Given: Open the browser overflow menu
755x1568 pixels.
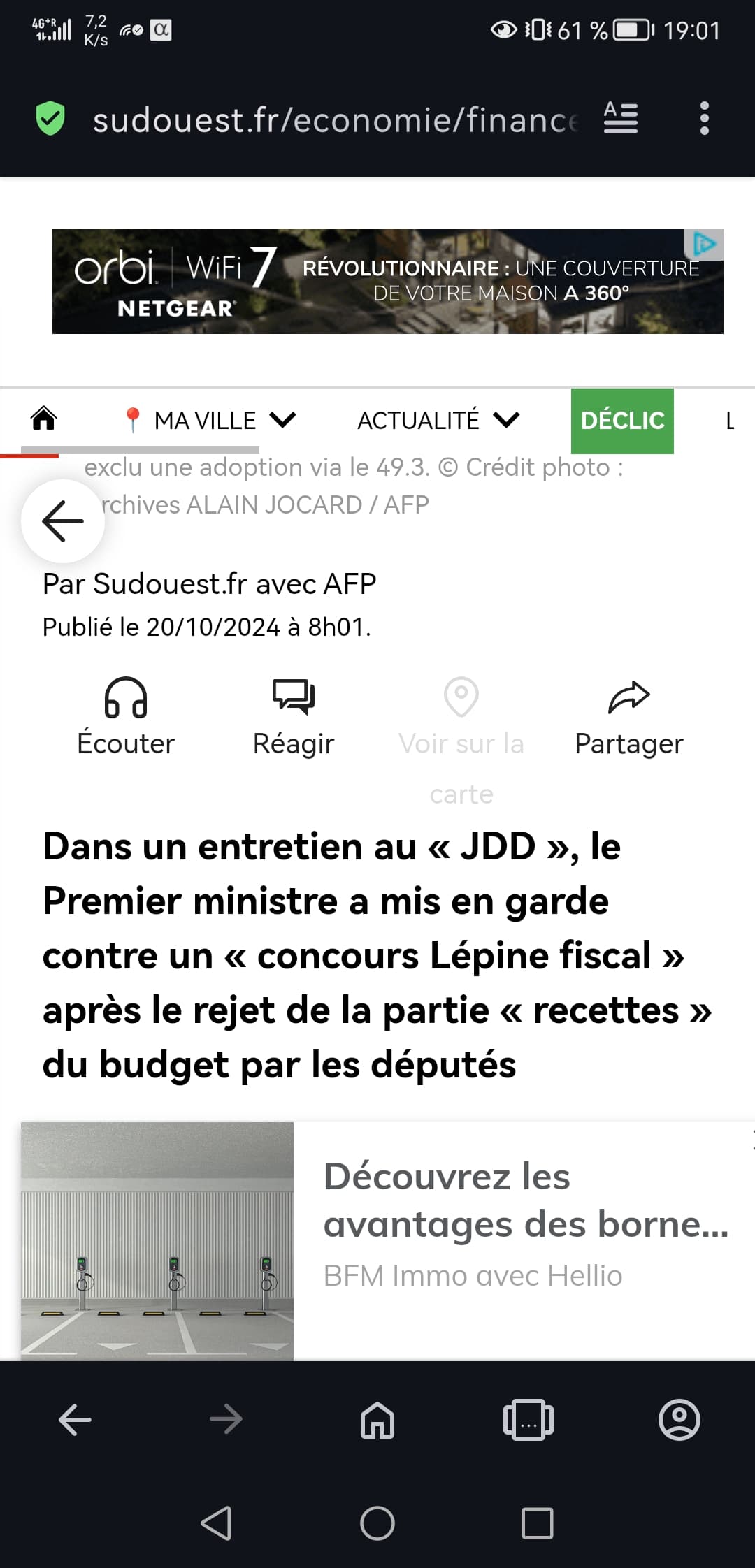Looking at the screenshot, I should coord(704,118).
